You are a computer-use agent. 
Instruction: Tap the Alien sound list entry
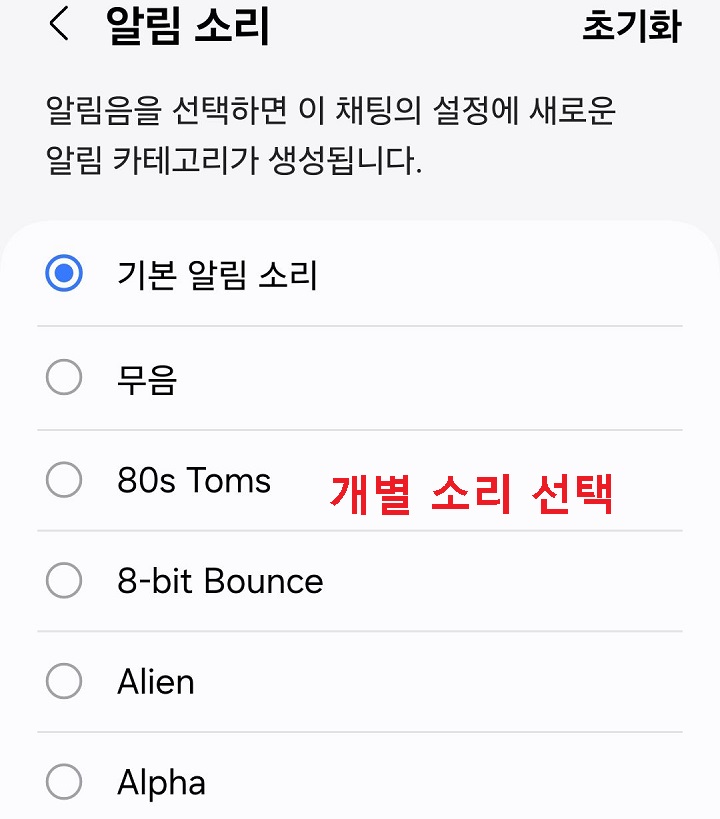[300, 681]
